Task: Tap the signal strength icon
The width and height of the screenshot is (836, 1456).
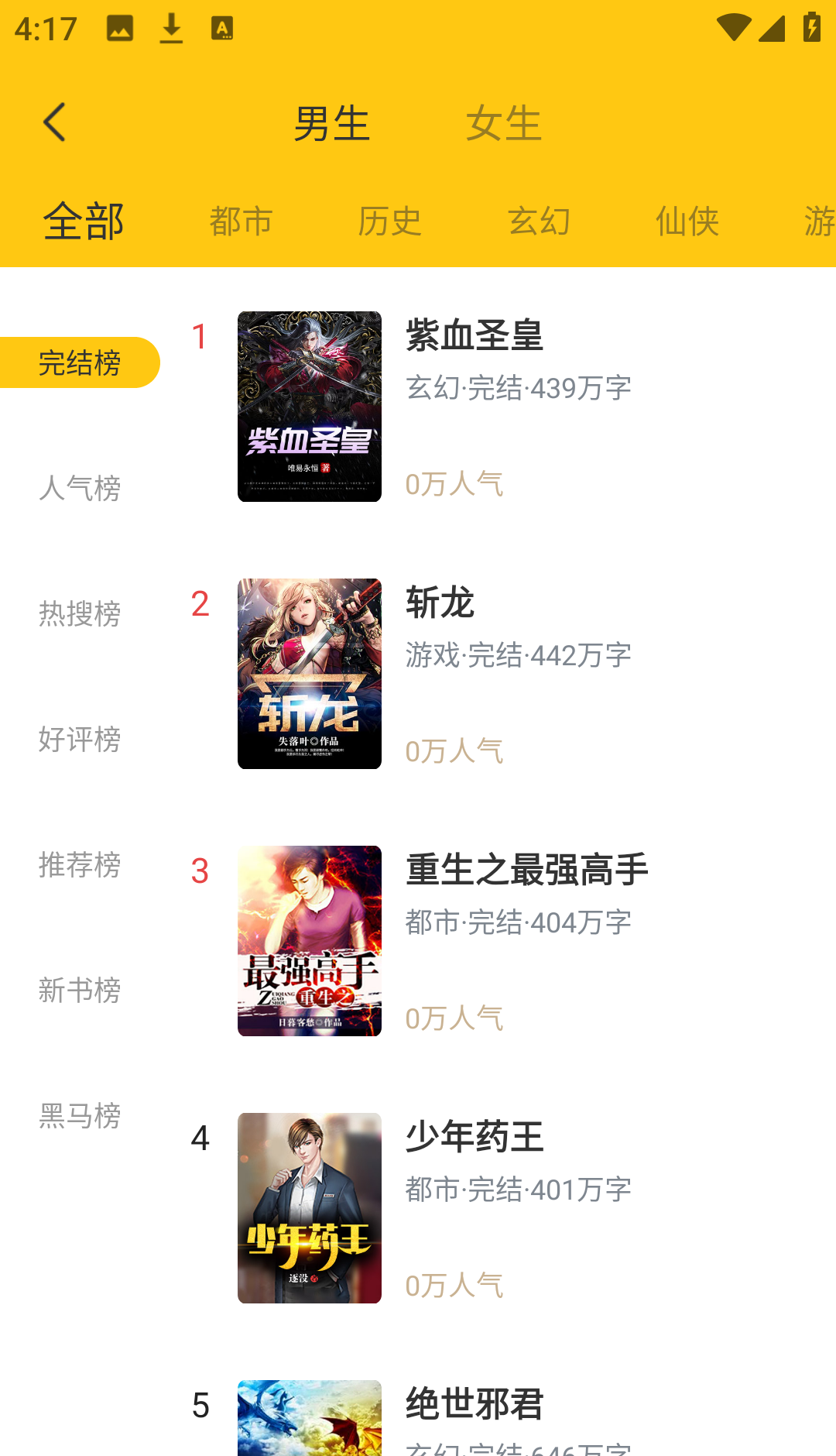Action: 772,28
